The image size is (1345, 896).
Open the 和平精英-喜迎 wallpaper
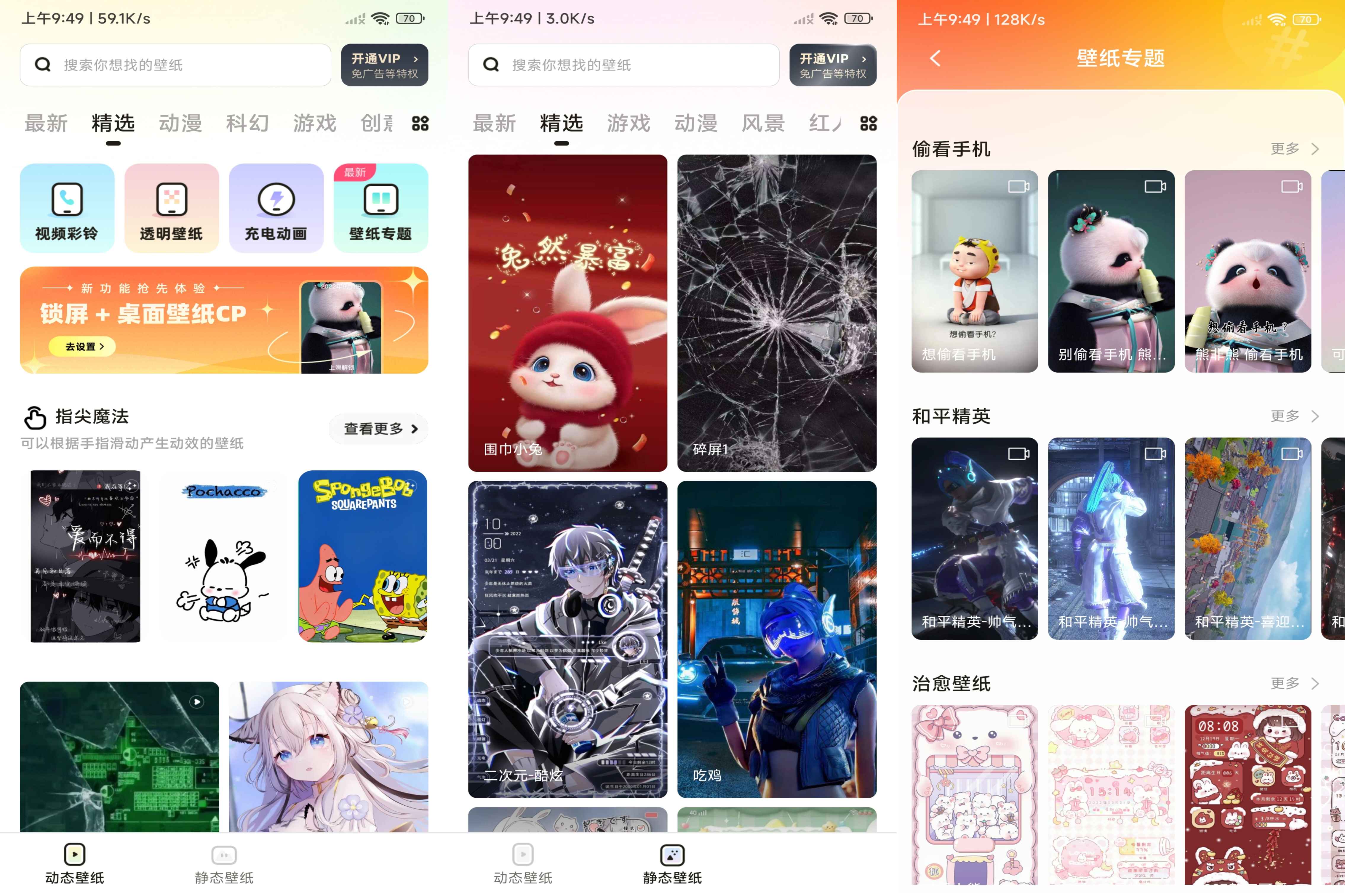click(x=1247, y=538)
